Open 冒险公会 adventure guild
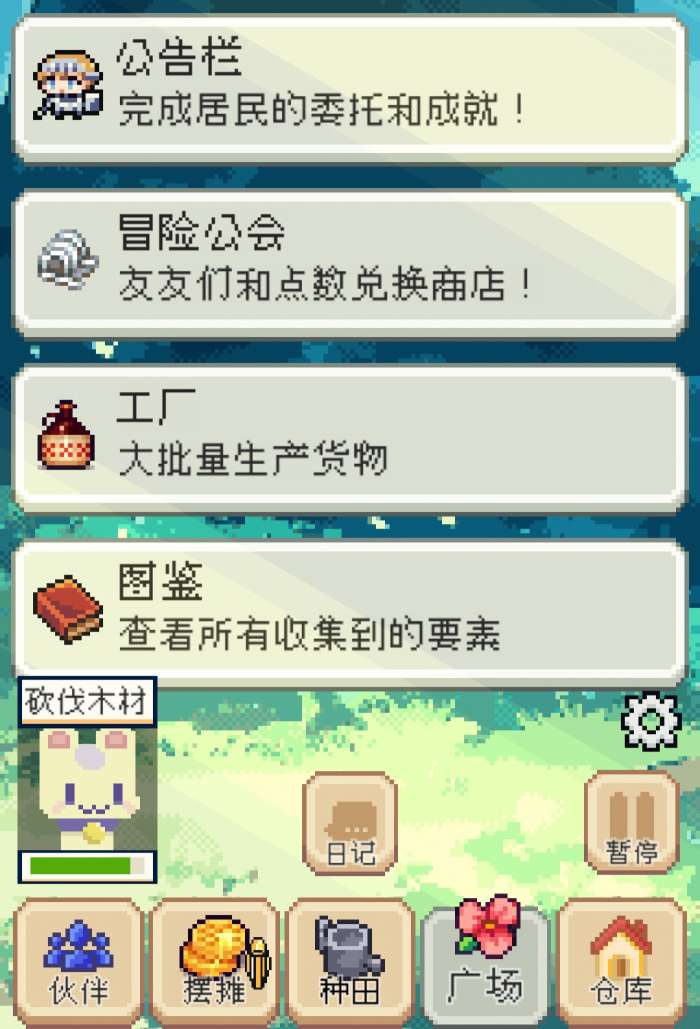The image size is (700, 1029). [349, 263]
